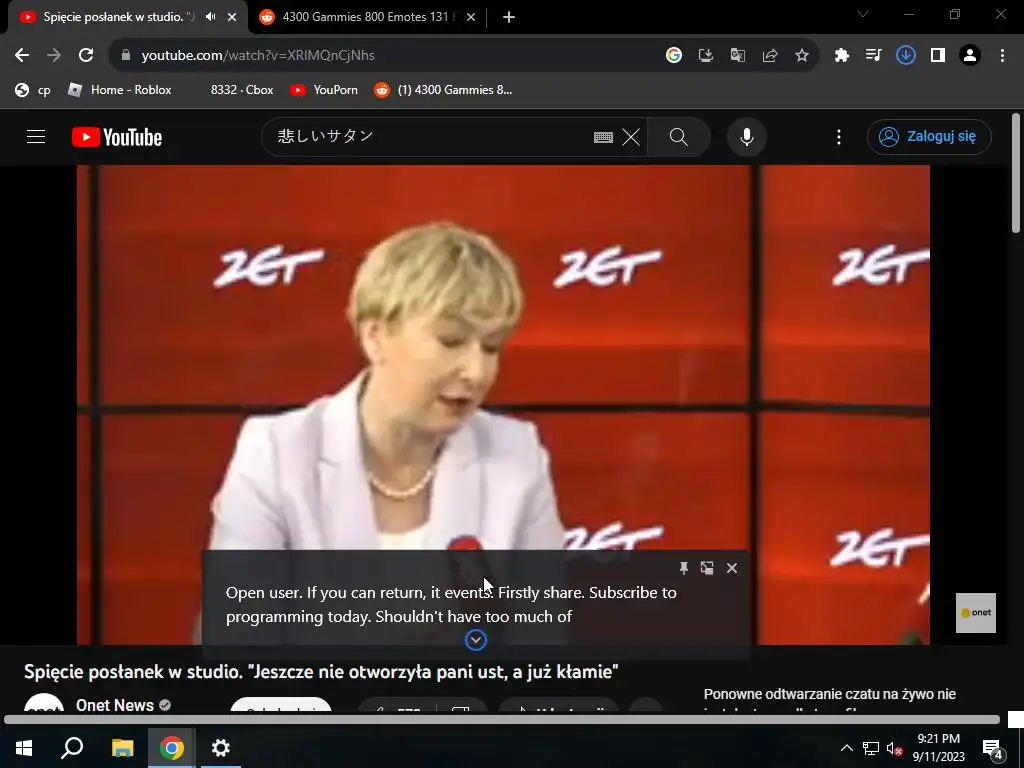Switch to the 4300 Gammies Reddit tab
Viewport: 1024px width, 768px height.
click(x=365, y=17)
